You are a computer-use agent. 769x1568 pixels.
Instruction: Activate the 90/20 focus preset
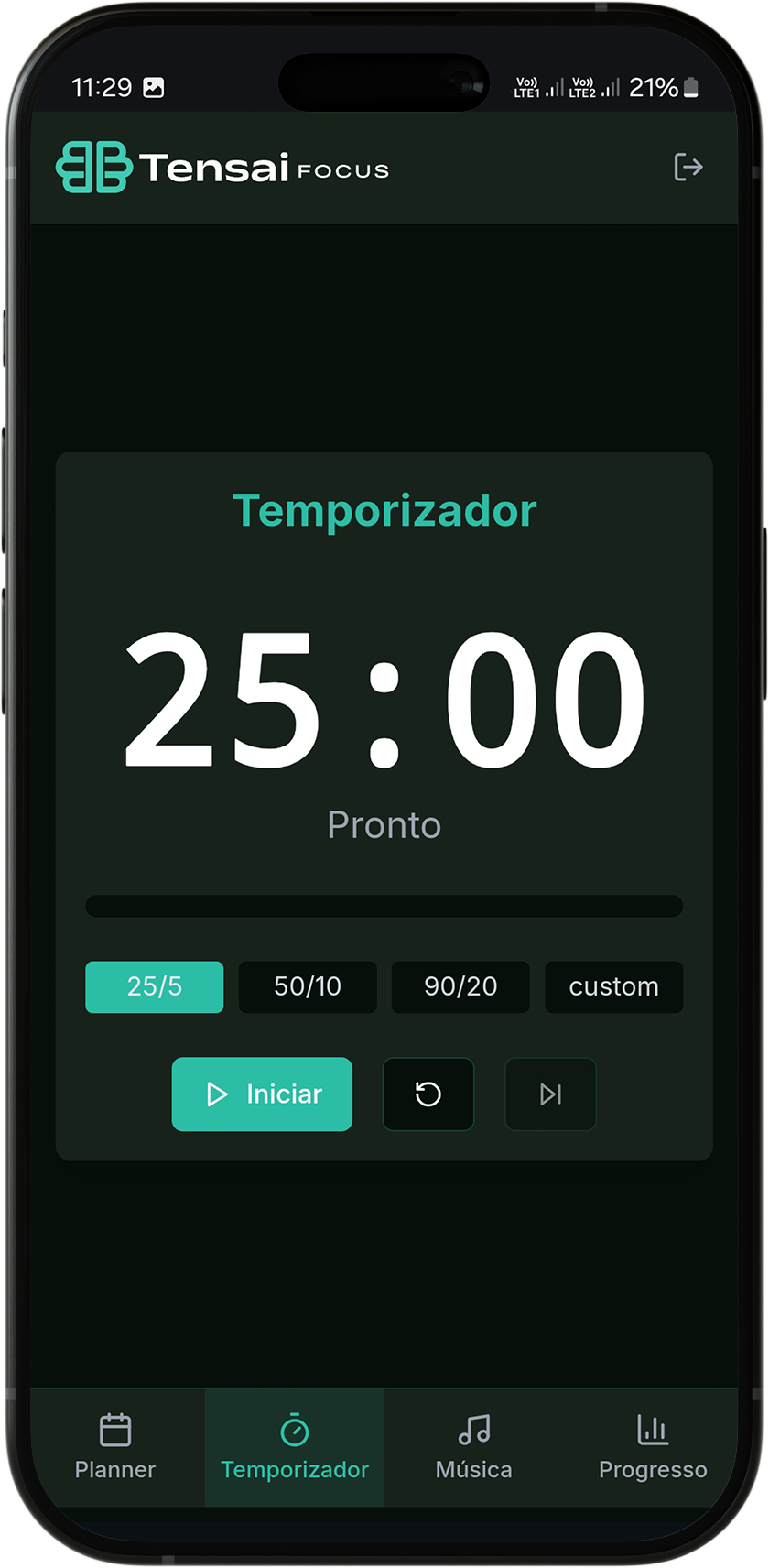coord(460,987)
